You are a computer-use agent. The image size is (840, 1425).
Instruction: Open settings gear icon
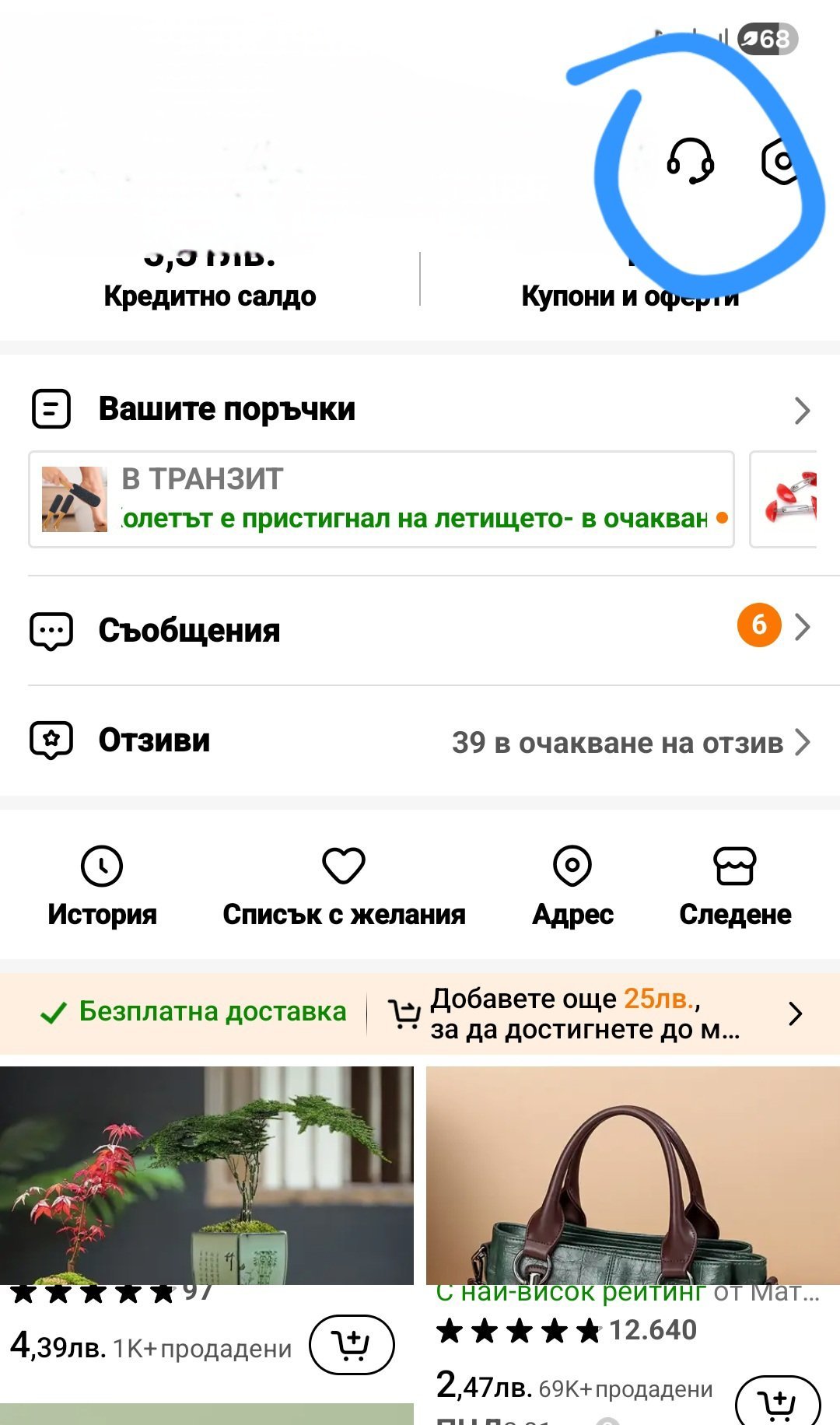coord(781,162)
